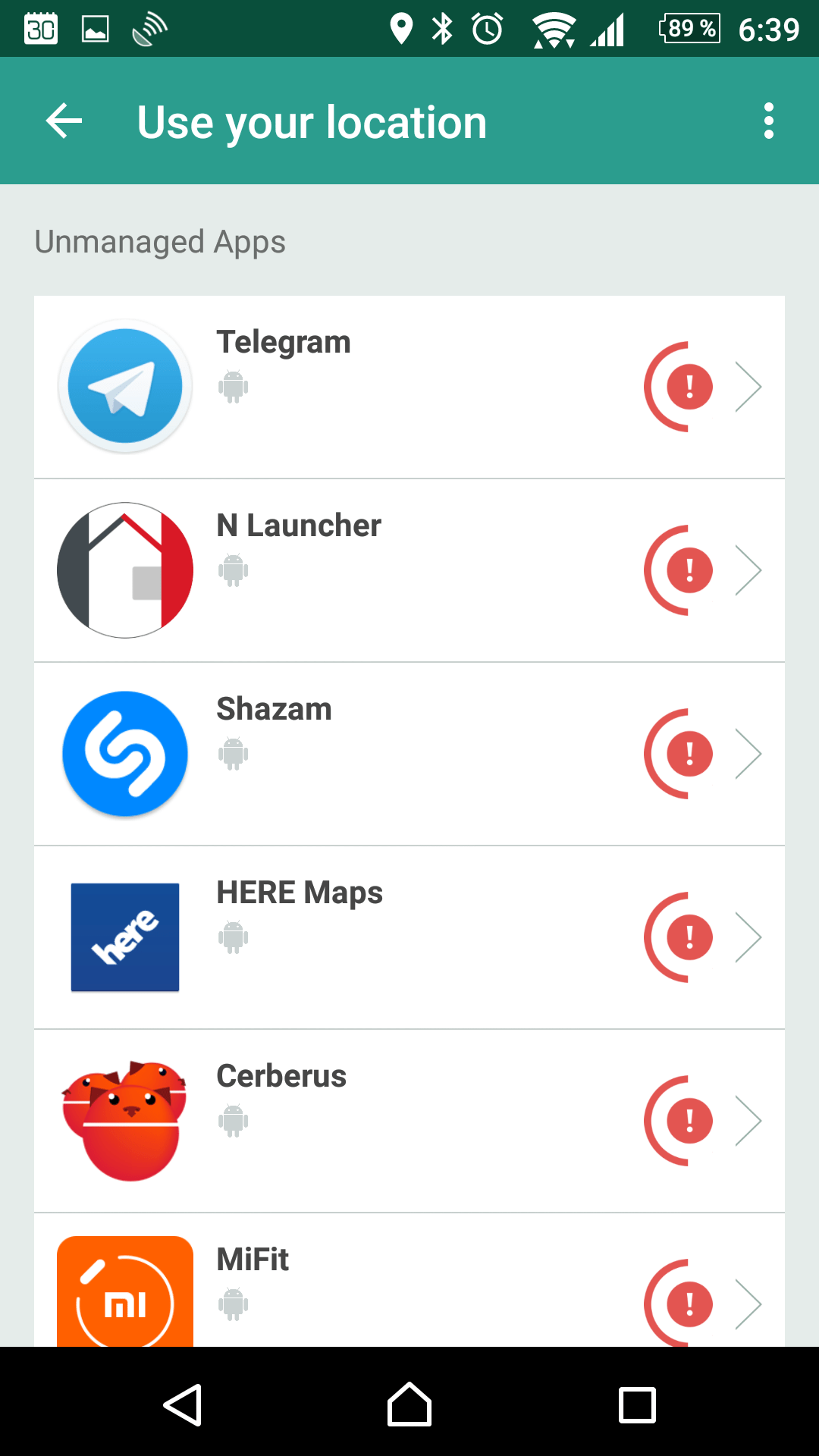View Shazam location details
The height and width of the screenshot is (1456, 819).
pos(409,754)
